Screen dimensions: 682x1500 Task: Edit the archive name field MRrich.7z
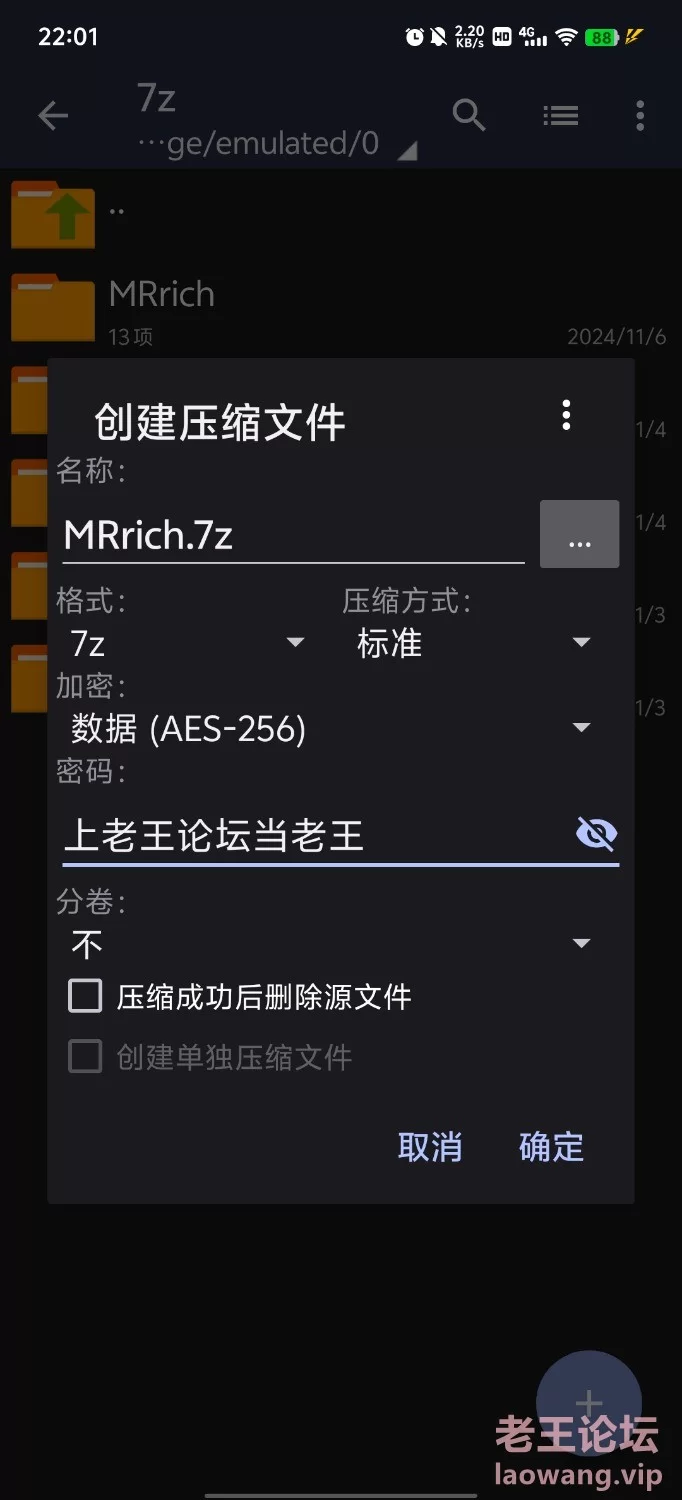292,536
